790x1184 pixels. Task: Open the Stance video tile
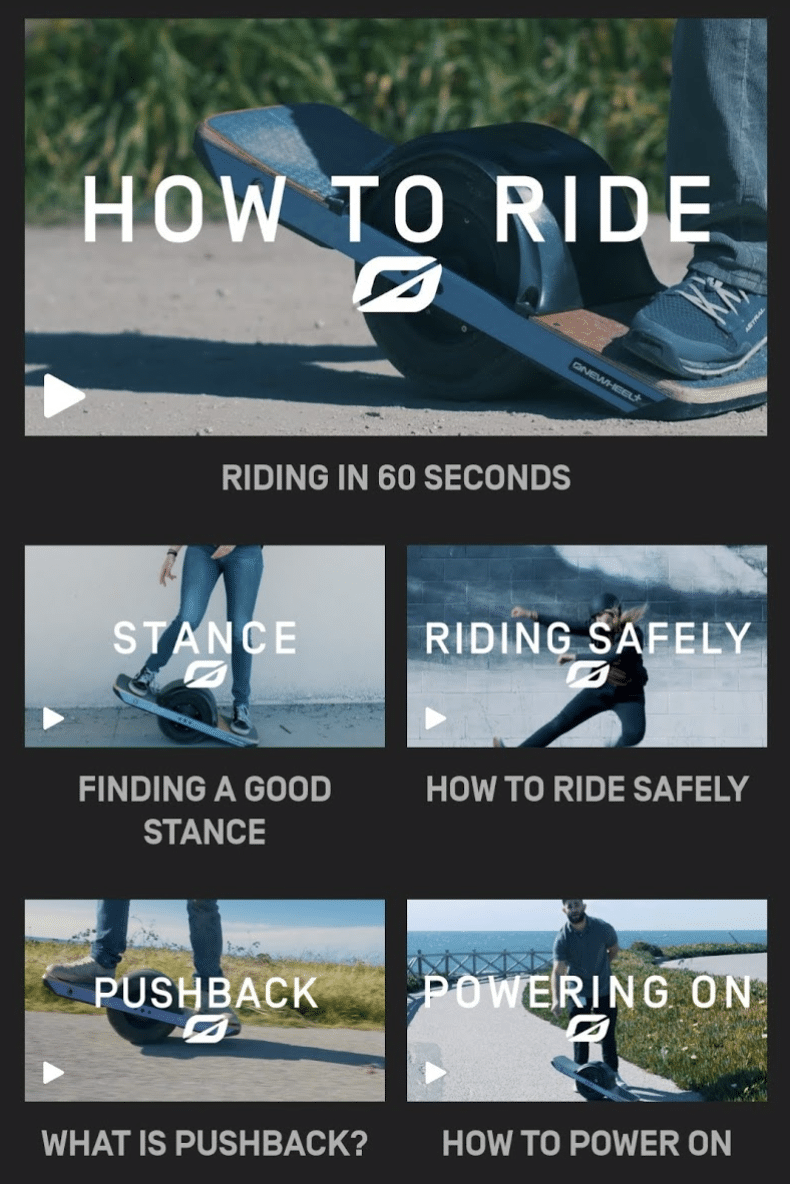(204, 646)
